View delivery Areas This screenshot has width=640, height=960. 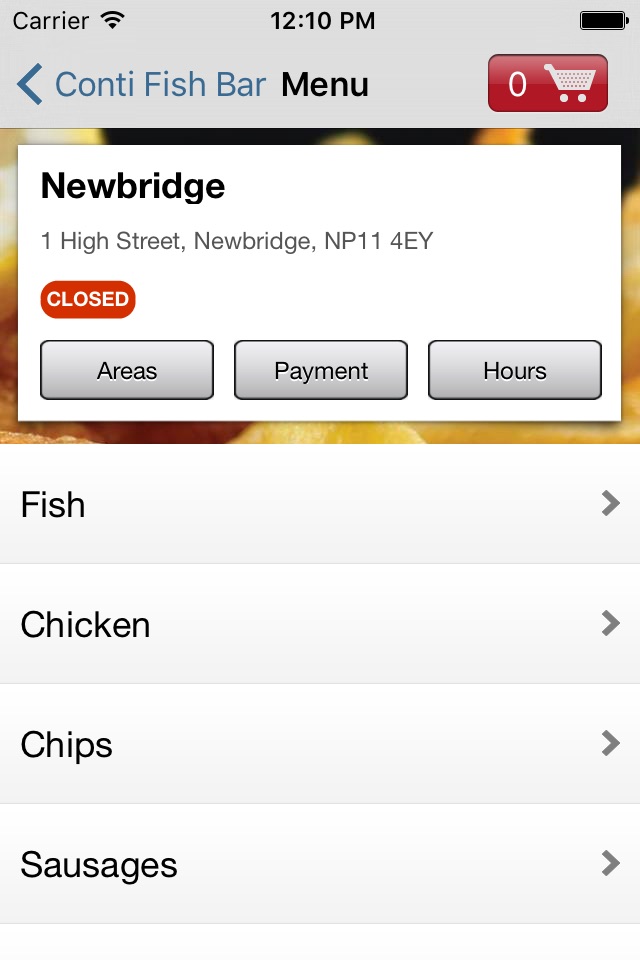pos(127,371)
